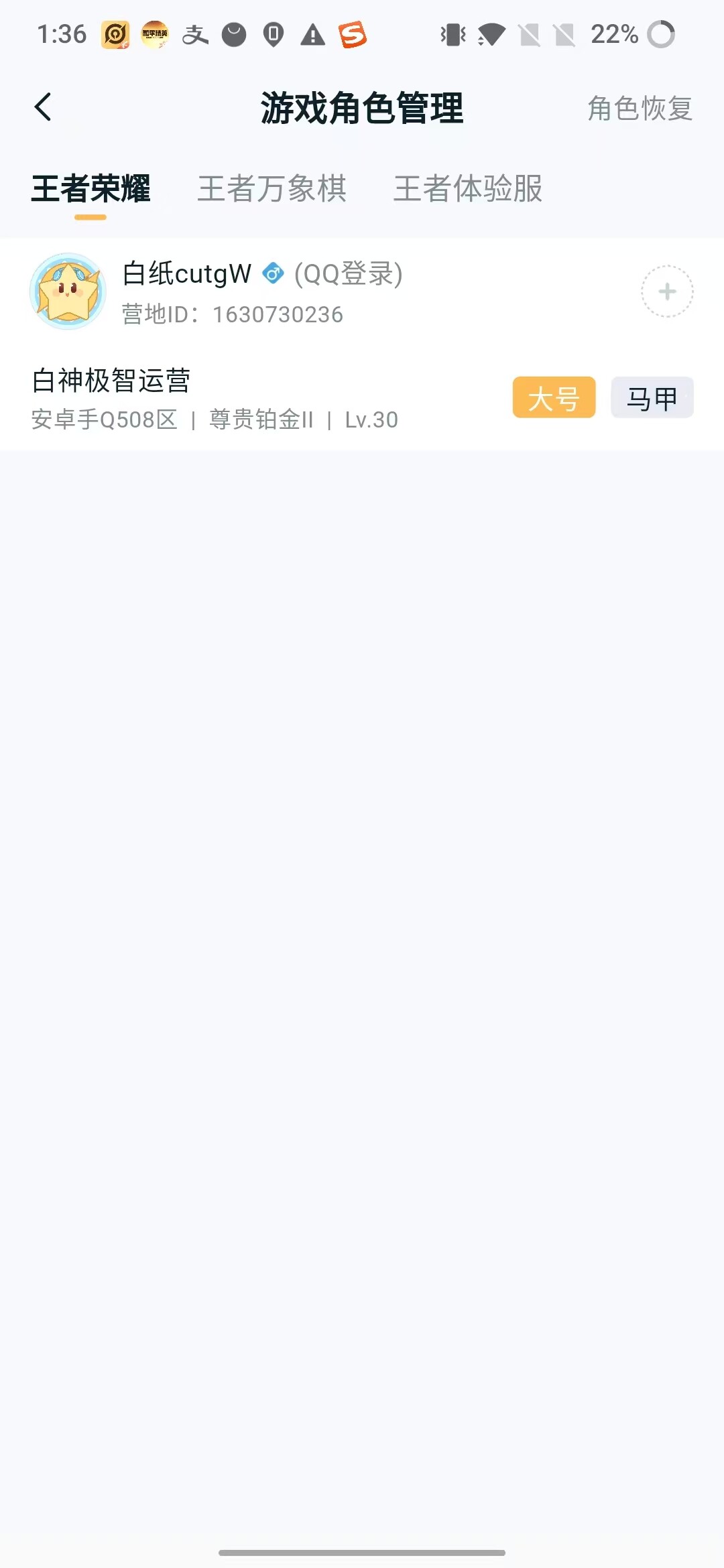Expand the dashed circle to reveal role options
The width and height of the screenshot is (724, 1568).
pyautogui.click(x=666, y=291)
